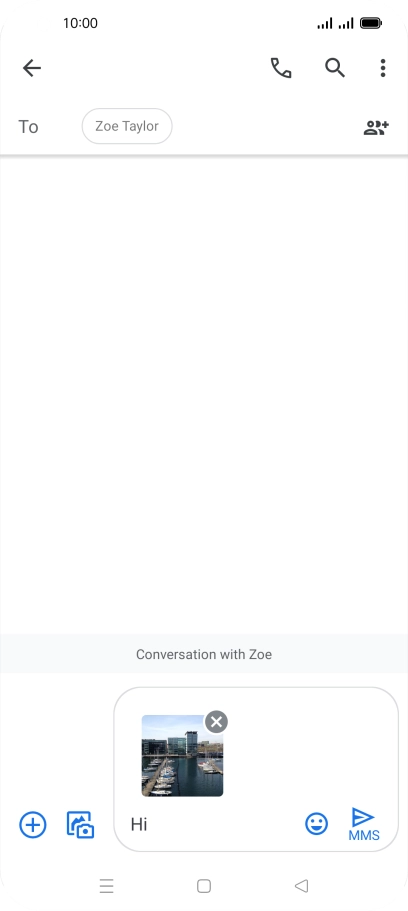Go back using the top-left arrow

(x=32, y=68)
